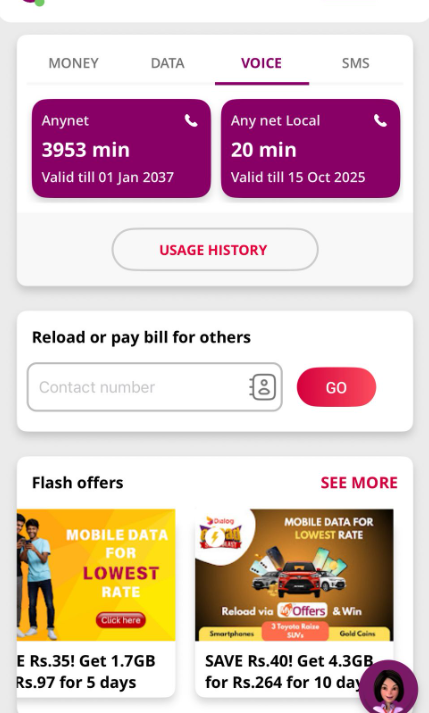Open the Any net Local 20 min card
This screenshot has width=429, height=713.
point(310,148)
